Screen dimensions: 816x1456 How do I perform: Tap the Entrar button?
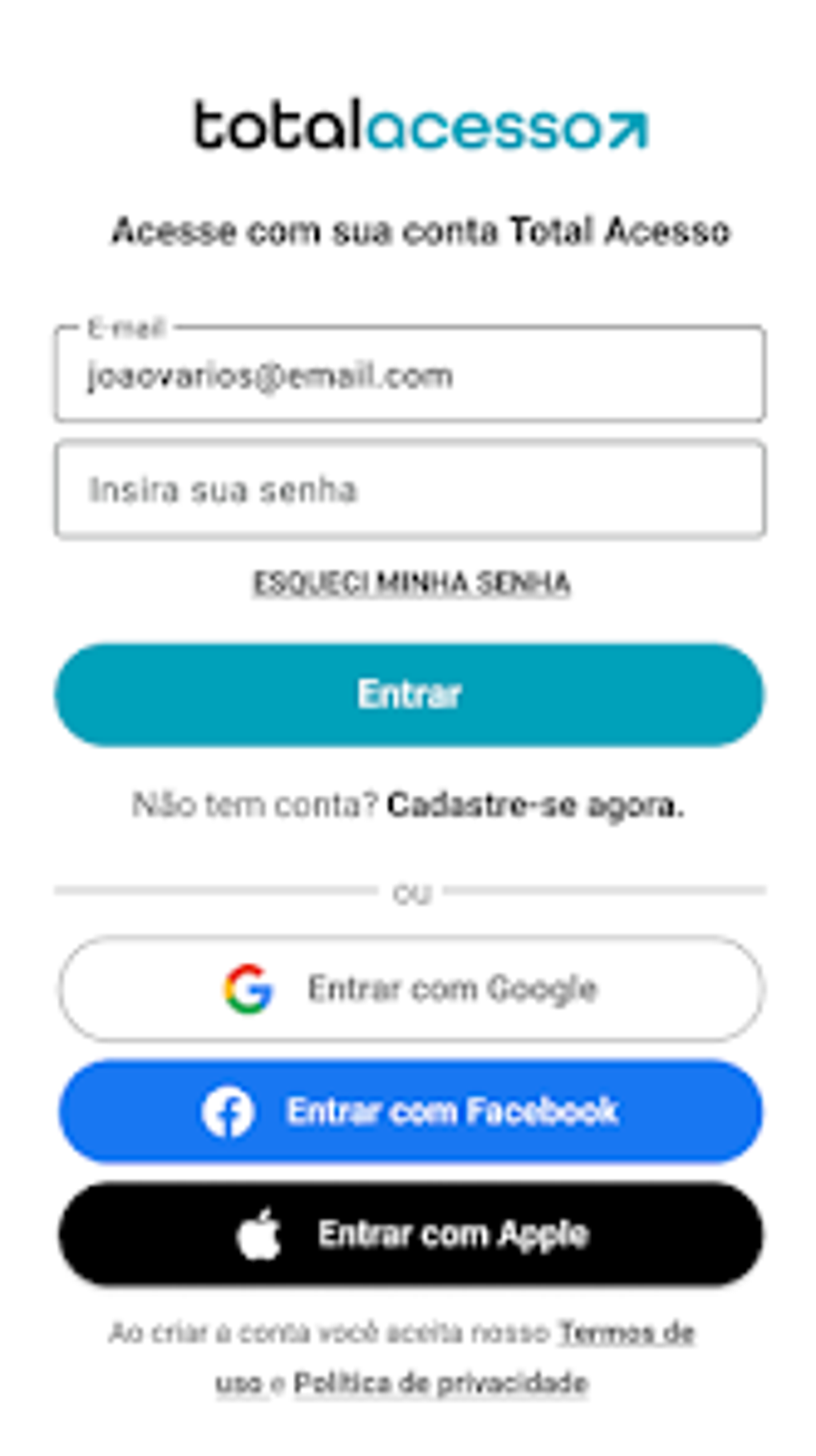(409, 694)
